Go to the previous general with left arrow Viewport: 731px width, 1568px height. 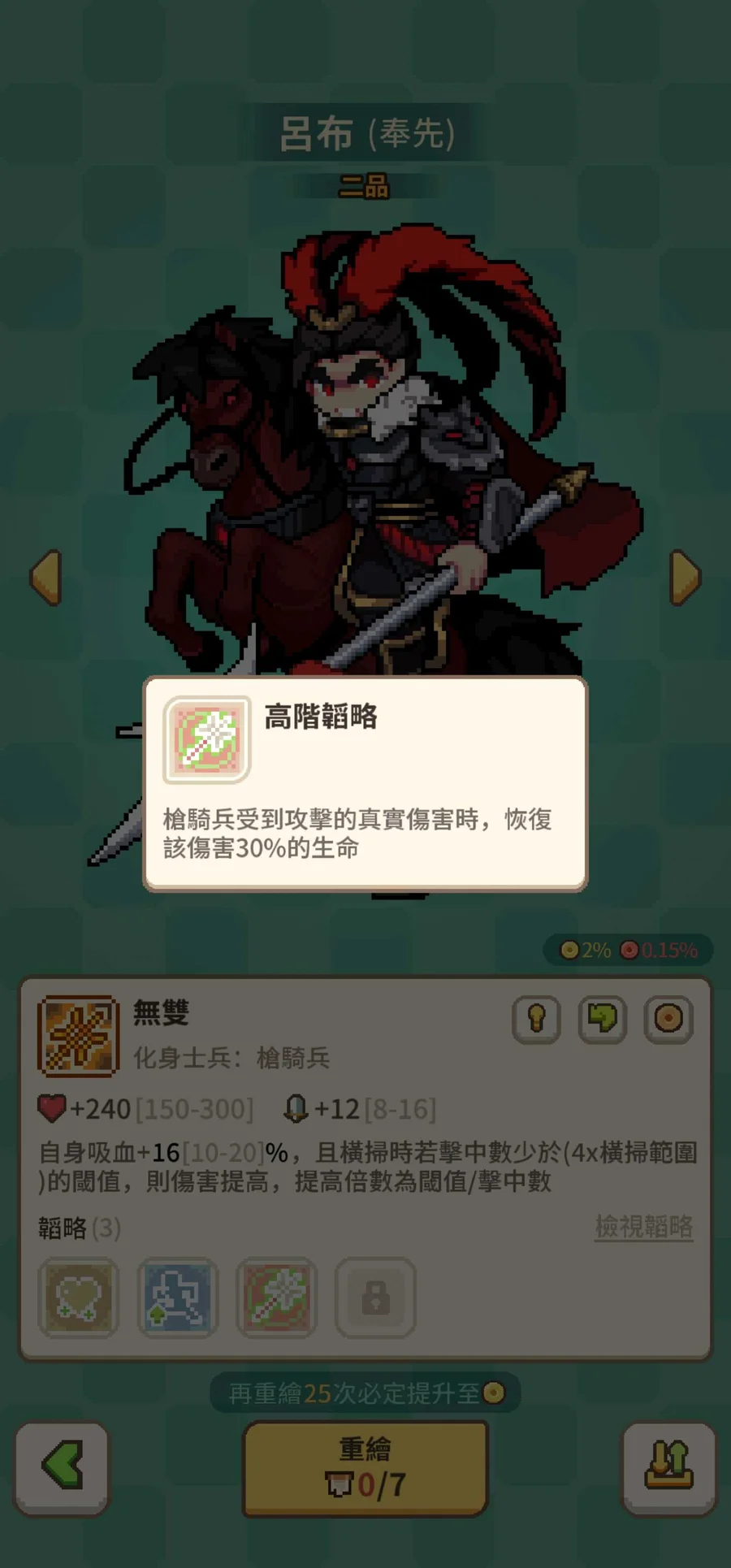point(46,578)
